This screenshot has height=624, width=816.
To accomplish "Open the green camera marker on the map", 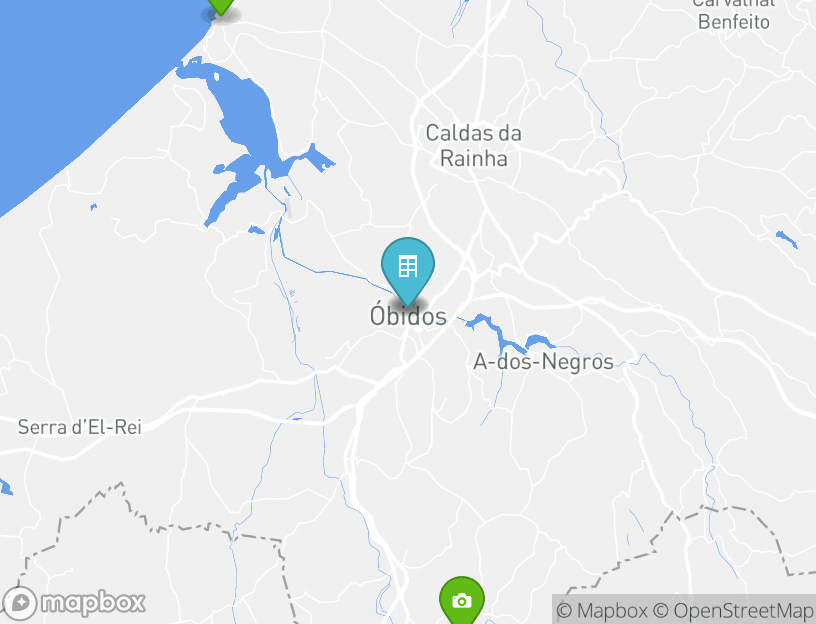I will tap(461, 601).
